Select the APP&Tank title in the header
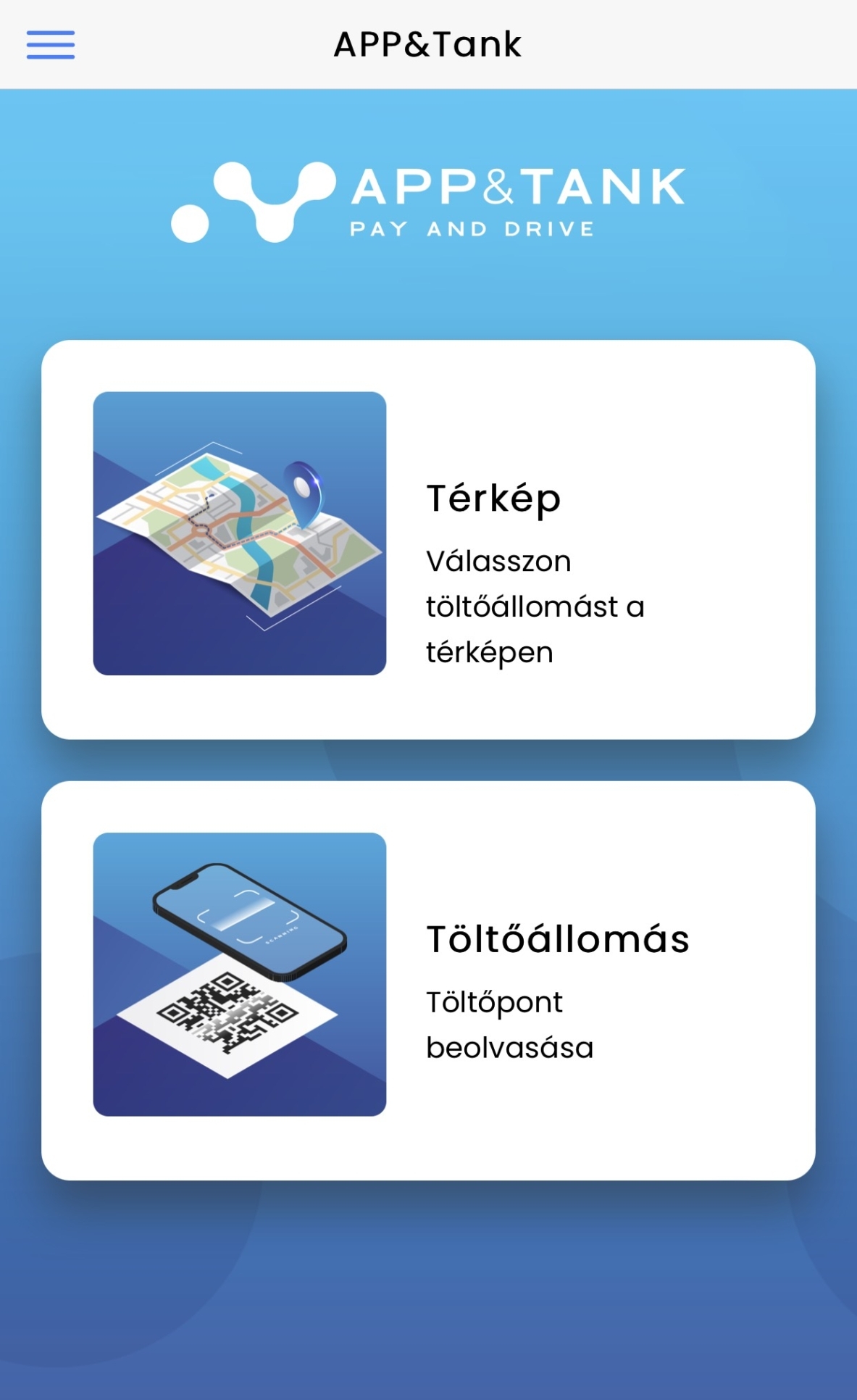Viewport: 857px width, 1400px height. pyautogui.click(x=428, y=43)
